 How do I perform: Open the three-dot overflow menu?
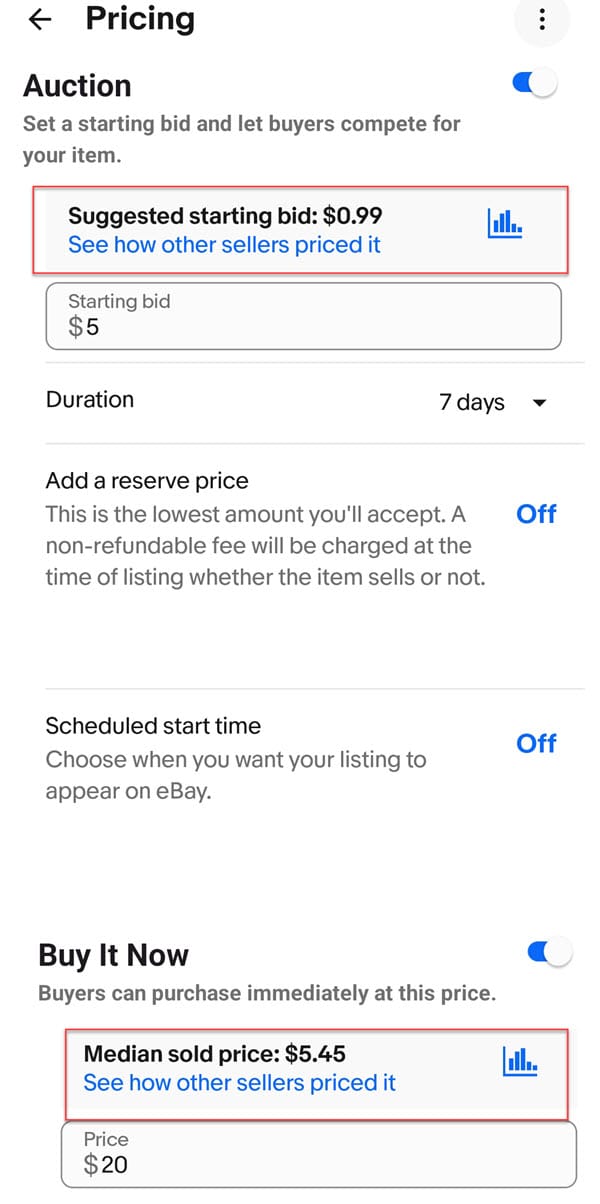point(541,19)
